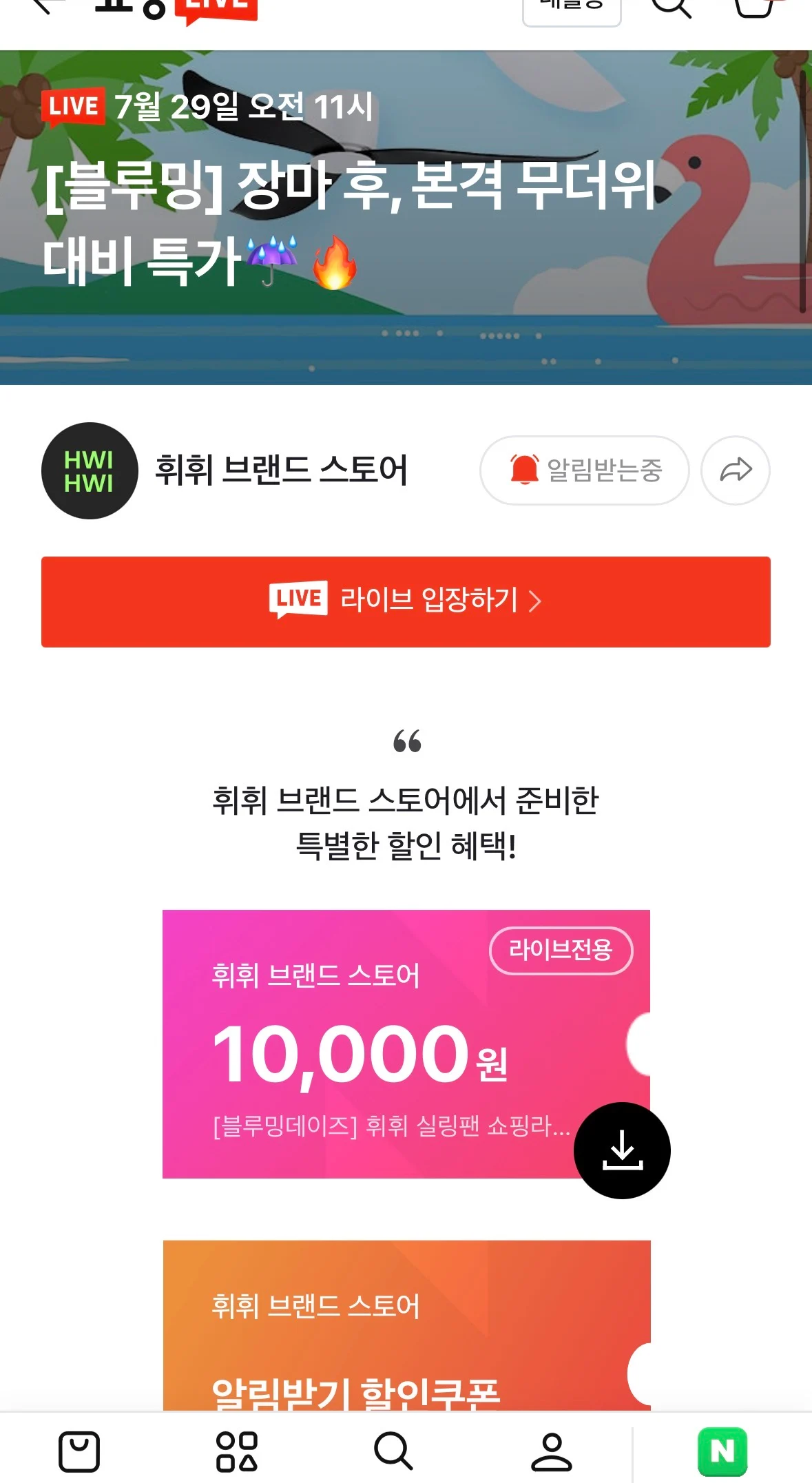812x1483 pixels.
Task: Share this live via the arrow icon
Action: tap(736, 470)
